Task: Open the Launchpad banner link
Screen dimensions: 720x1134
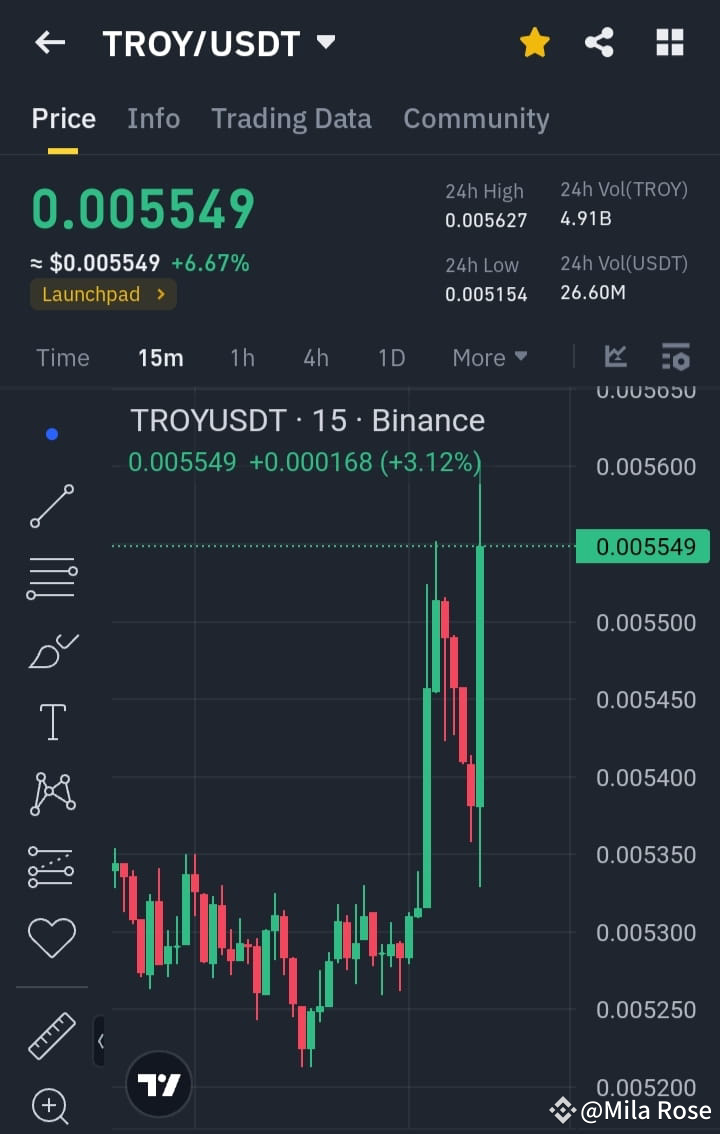Action: click(x=103, y=295)
